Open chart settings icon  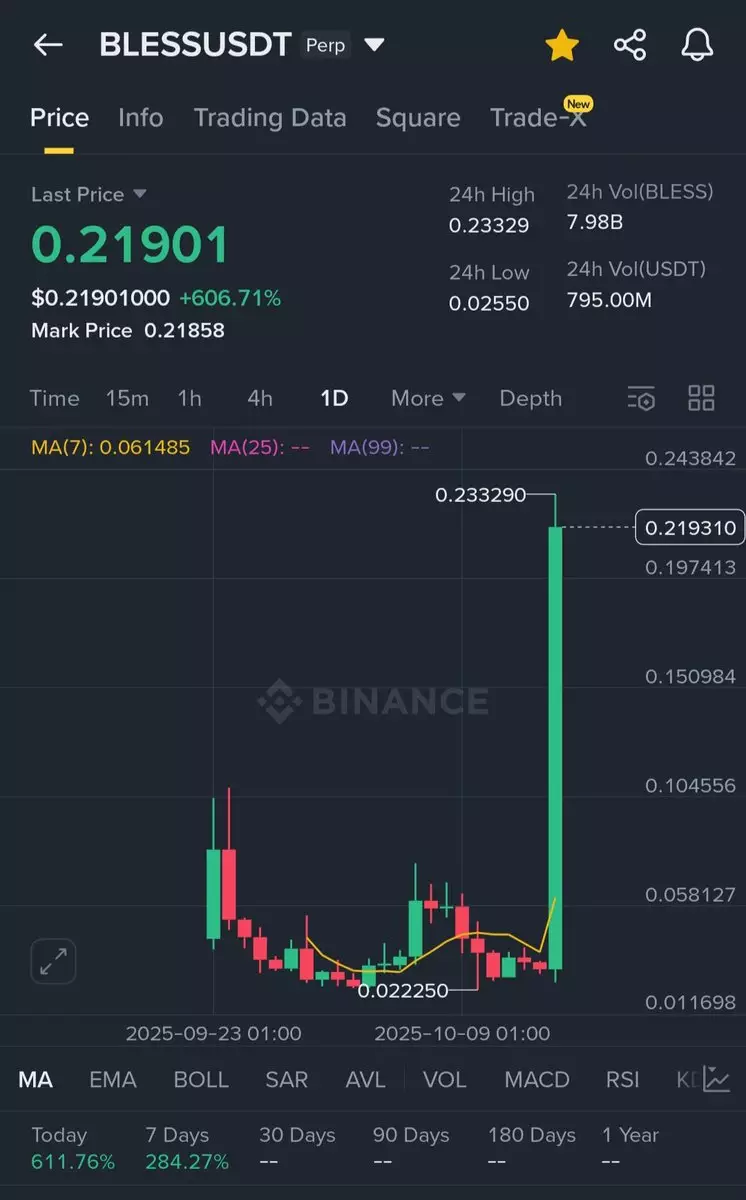pyautogui.click(x=641, y=398)
